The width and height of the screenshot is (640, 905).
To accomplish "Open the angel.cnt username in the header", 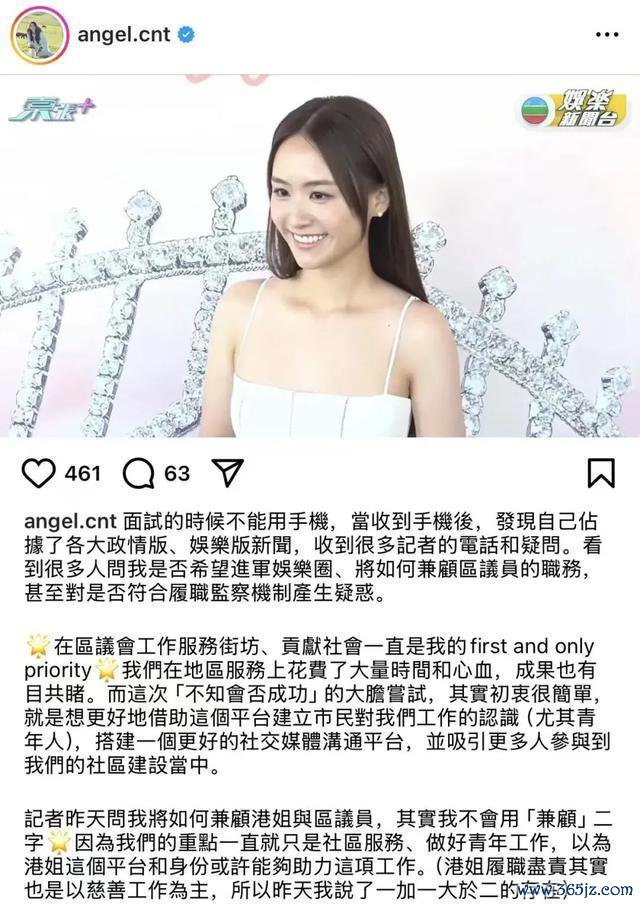I will click(x=123, y=35).
